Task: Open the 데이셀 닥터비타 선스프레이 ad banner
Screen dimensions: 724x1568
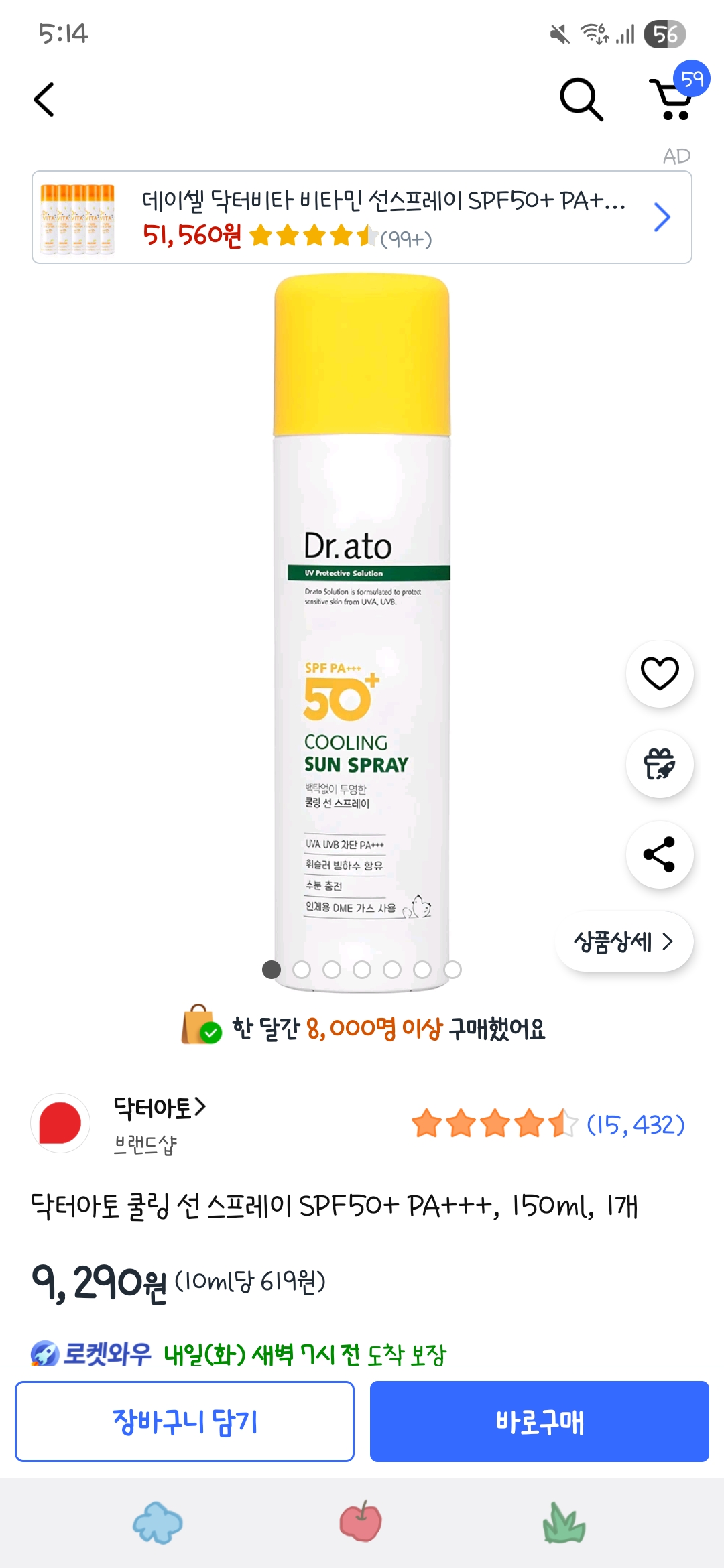Action: 362,217
